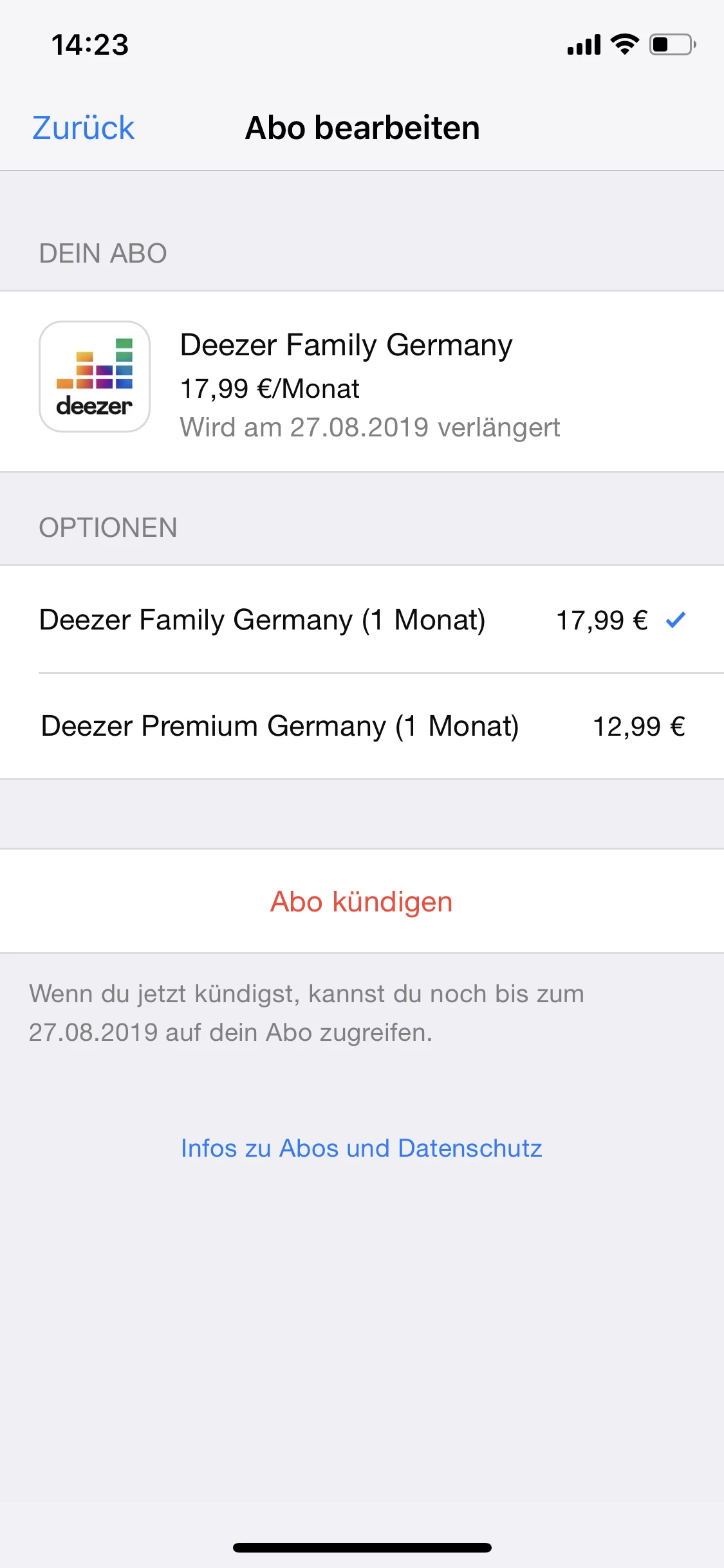Open Infos zu Abos und Datenschutz link
Image resolution: width=724 pixels, height=1568 pixels.
(x=362, y=1148)
